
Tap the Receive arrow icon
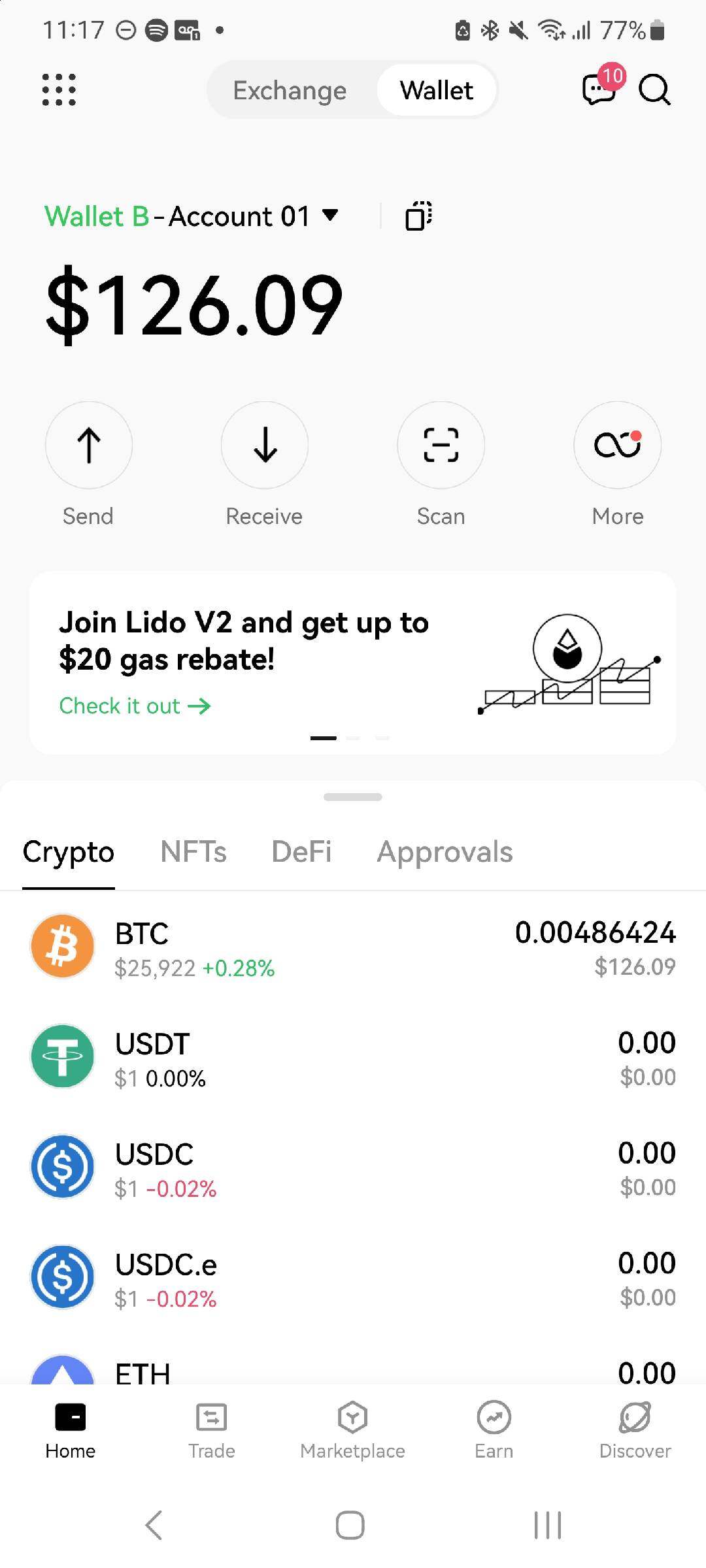tap(264, 445)
